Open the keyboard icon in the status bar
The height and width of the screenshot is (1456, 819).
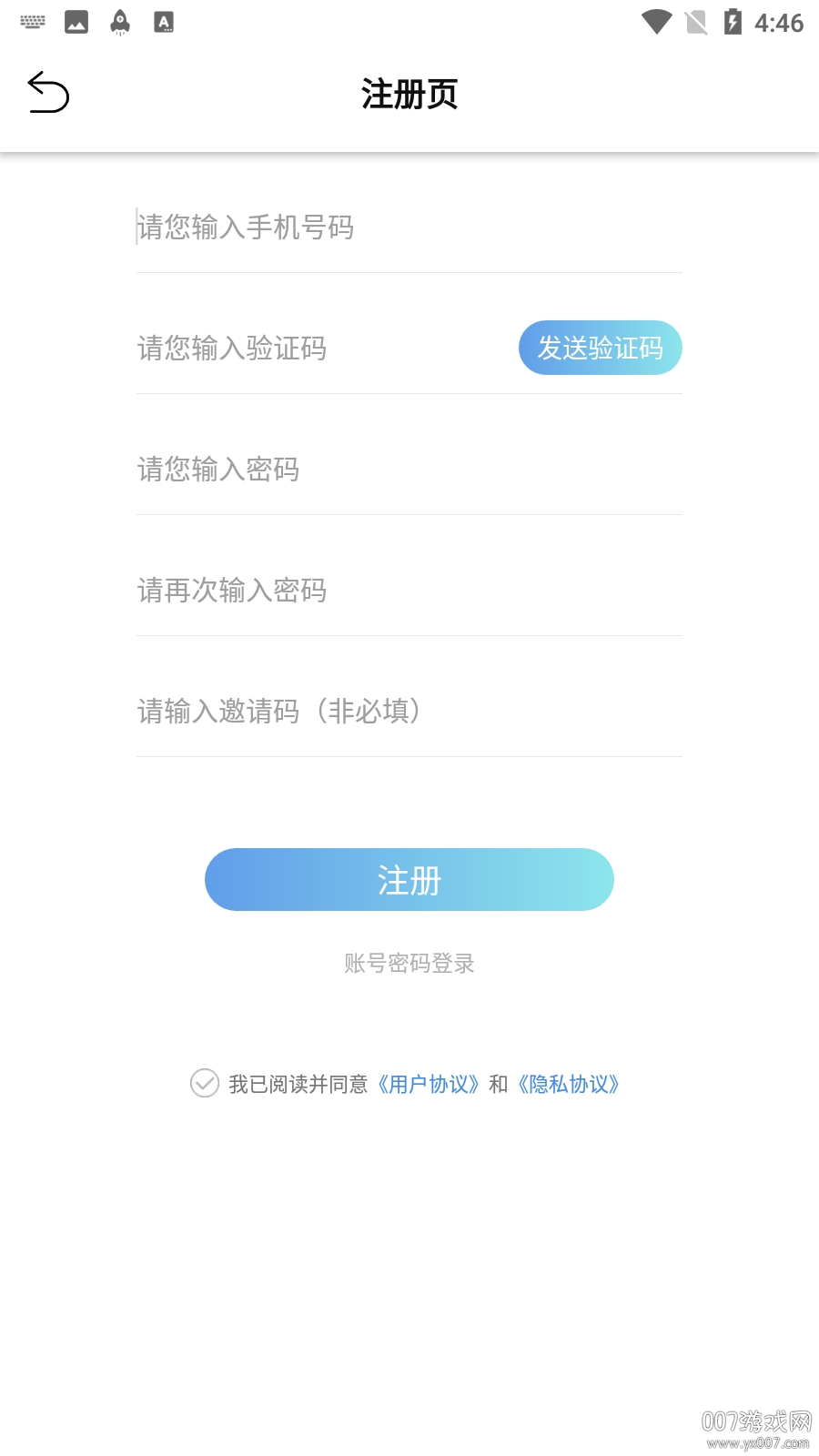pyautogui.click(x=33, y=20)
